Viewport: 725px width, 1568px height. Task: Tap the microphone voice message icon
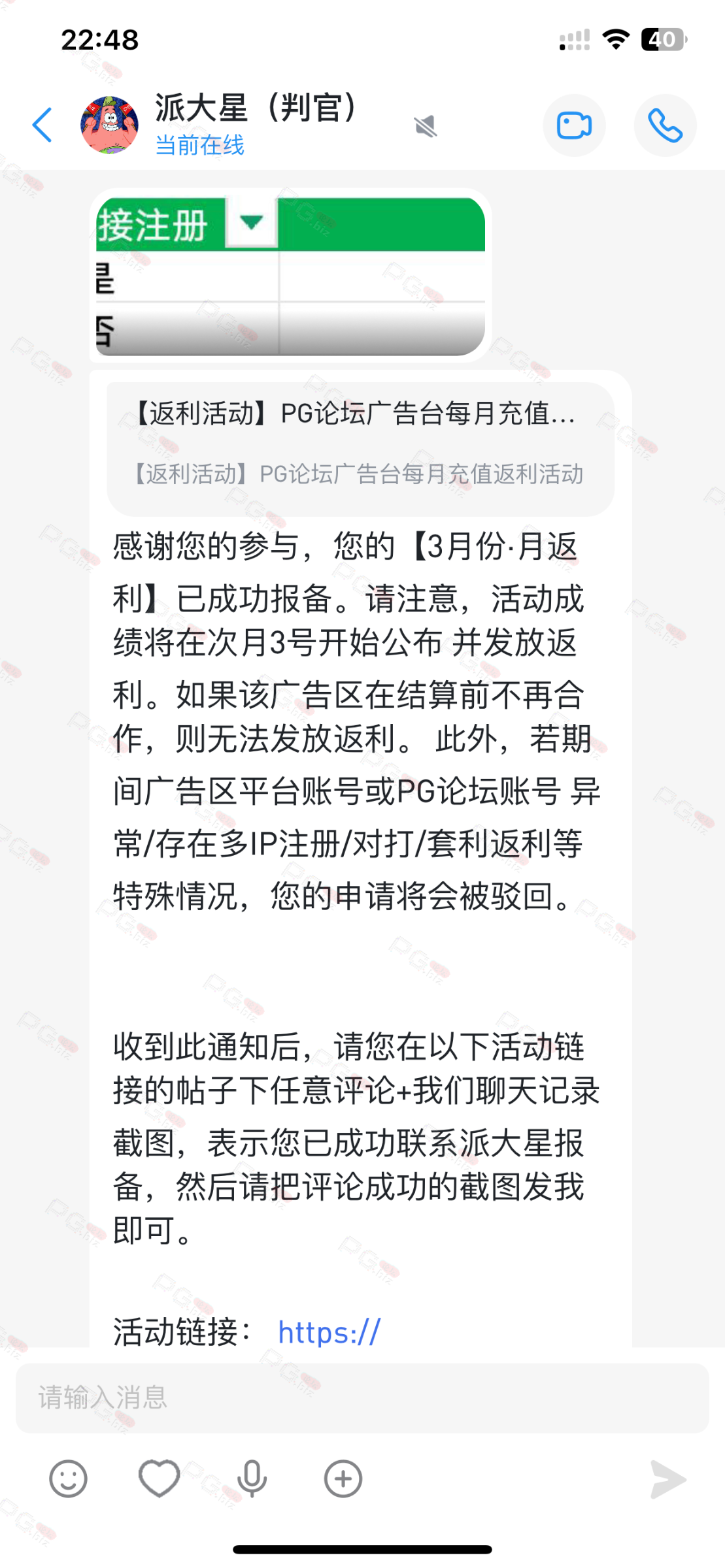coord(252,1478)
